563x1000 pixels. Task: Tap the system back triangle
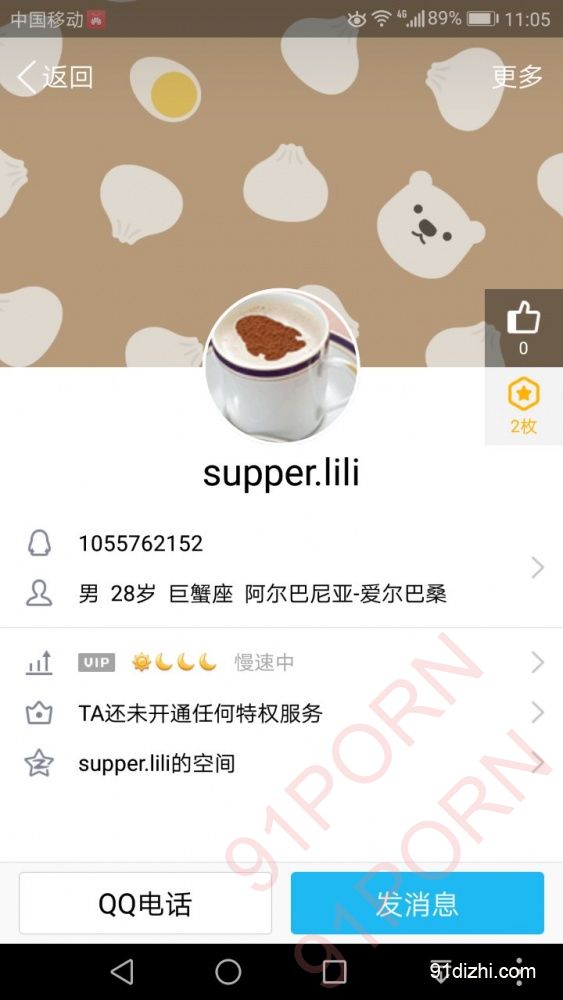click(122, 972)
